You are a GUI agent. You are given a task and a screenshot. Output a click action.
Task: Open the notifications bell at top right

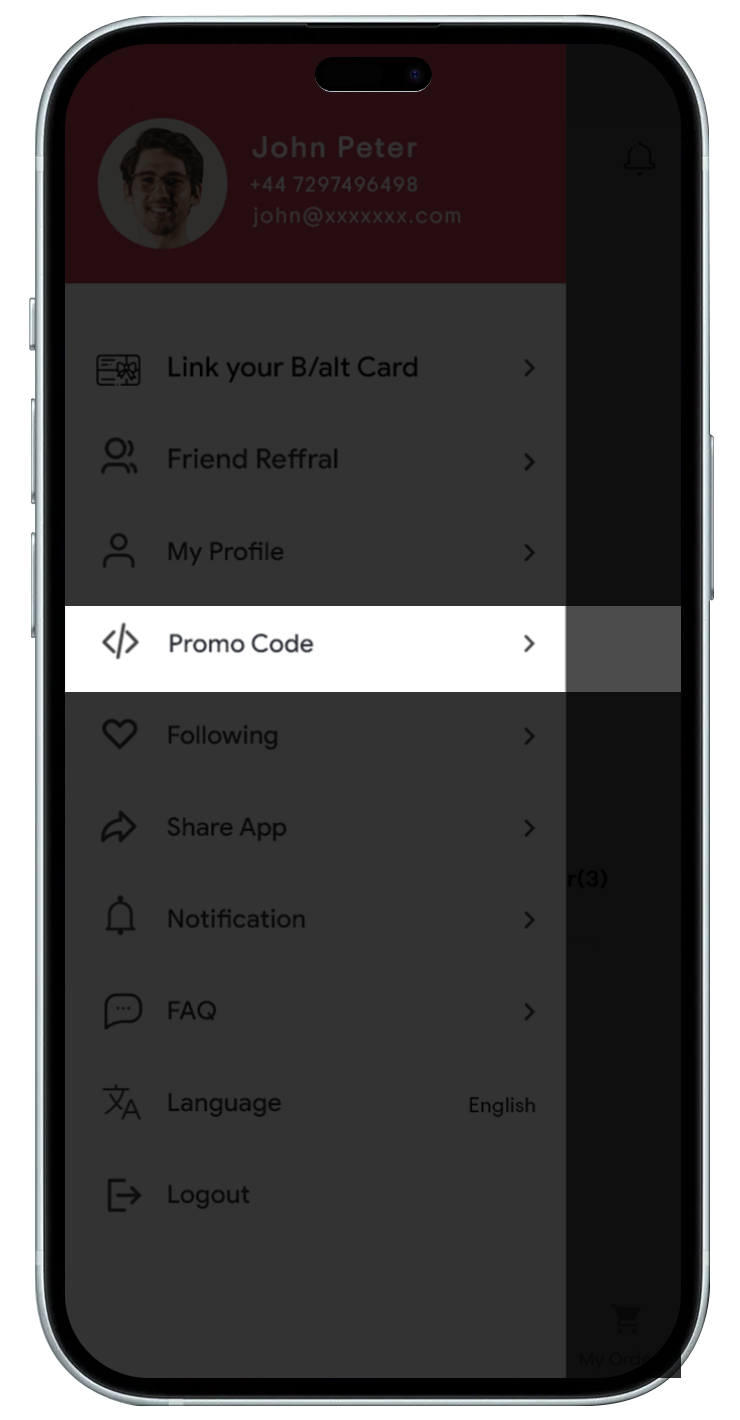tap(639, 158)
